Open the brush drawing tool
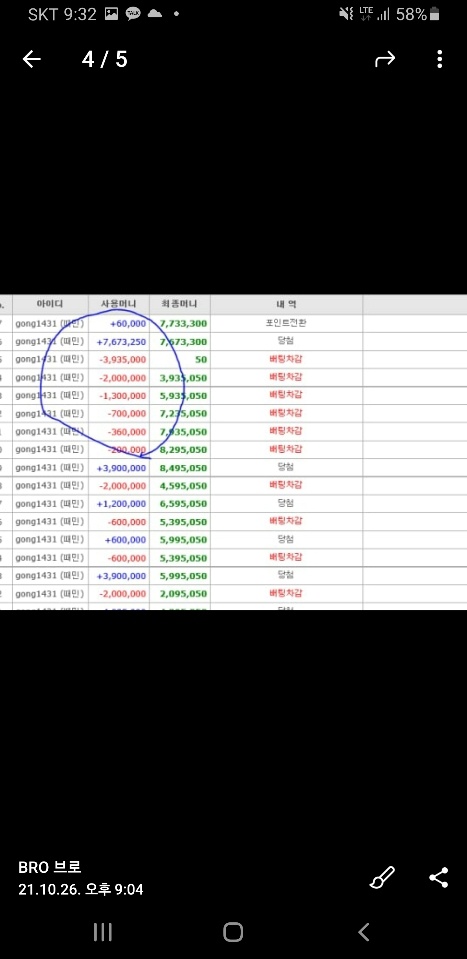The width and height of the screenshot is (467, 959). coord(383,878)
